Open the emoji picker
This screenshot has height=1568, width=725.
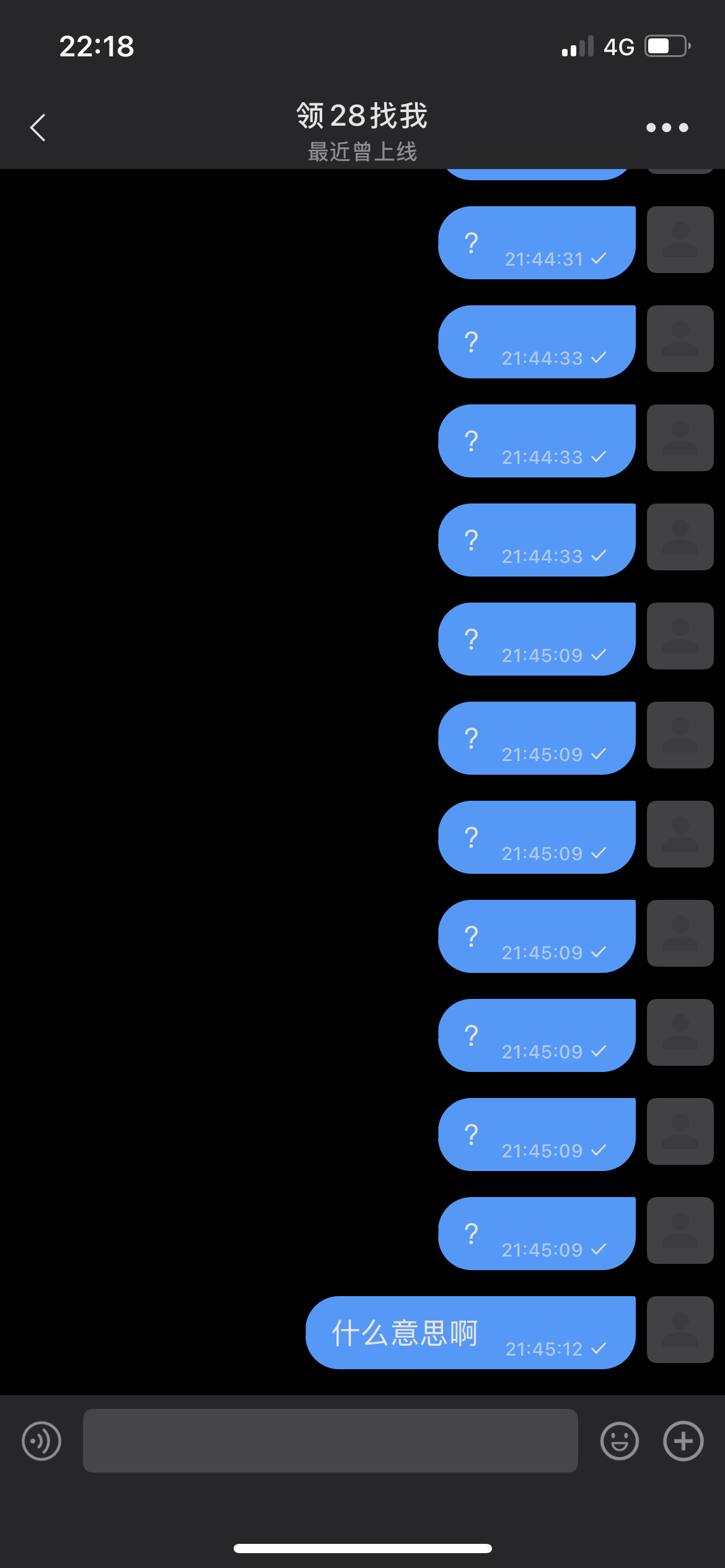coord(619,1441)
